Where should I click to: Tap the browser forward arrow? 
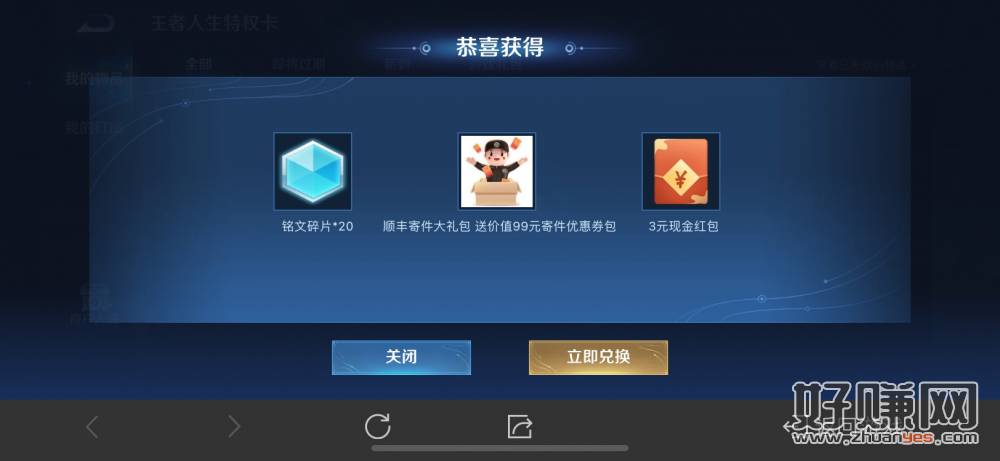(234, 427)
